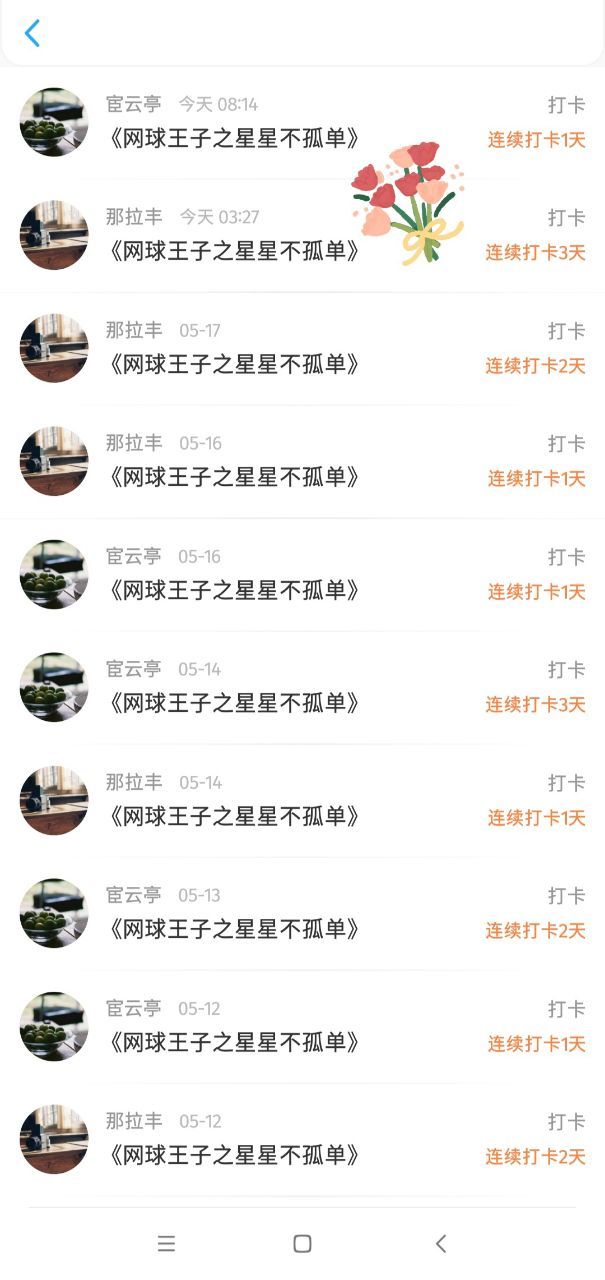Open 那拉丰's check-in dated 05-17

302,349
